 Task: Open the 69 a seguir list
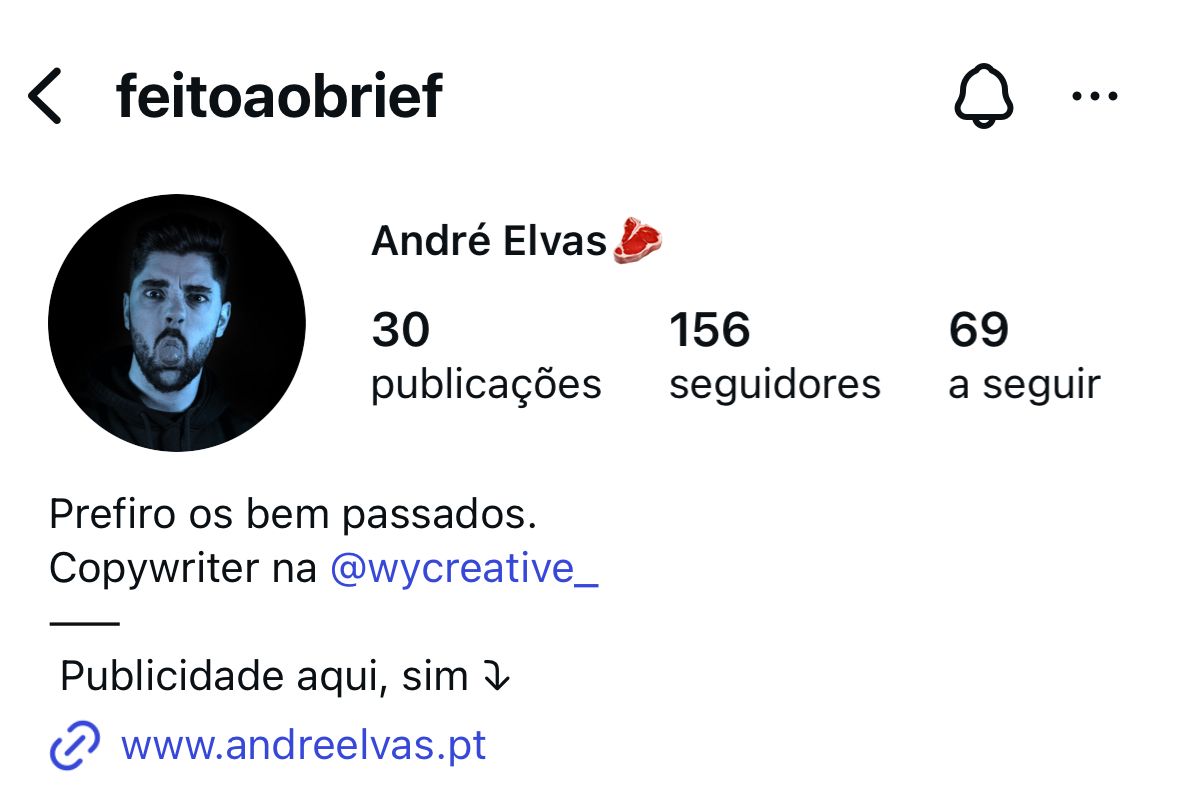1023,356
